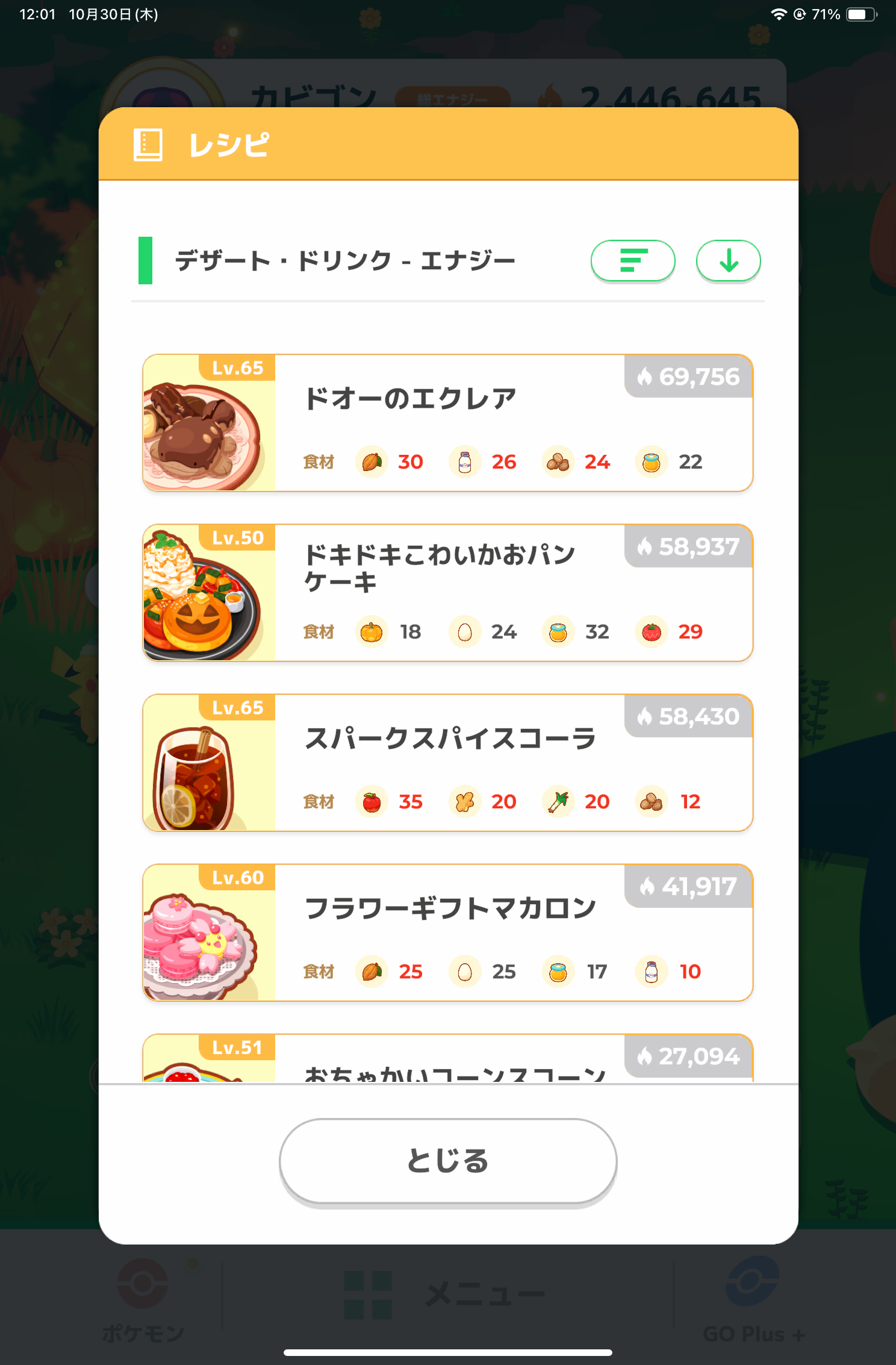Viewport: 896px width, 1365px height.
Task: Select the ドキドキこわいかおパンケーキ recipe
Action: (447, 593)
